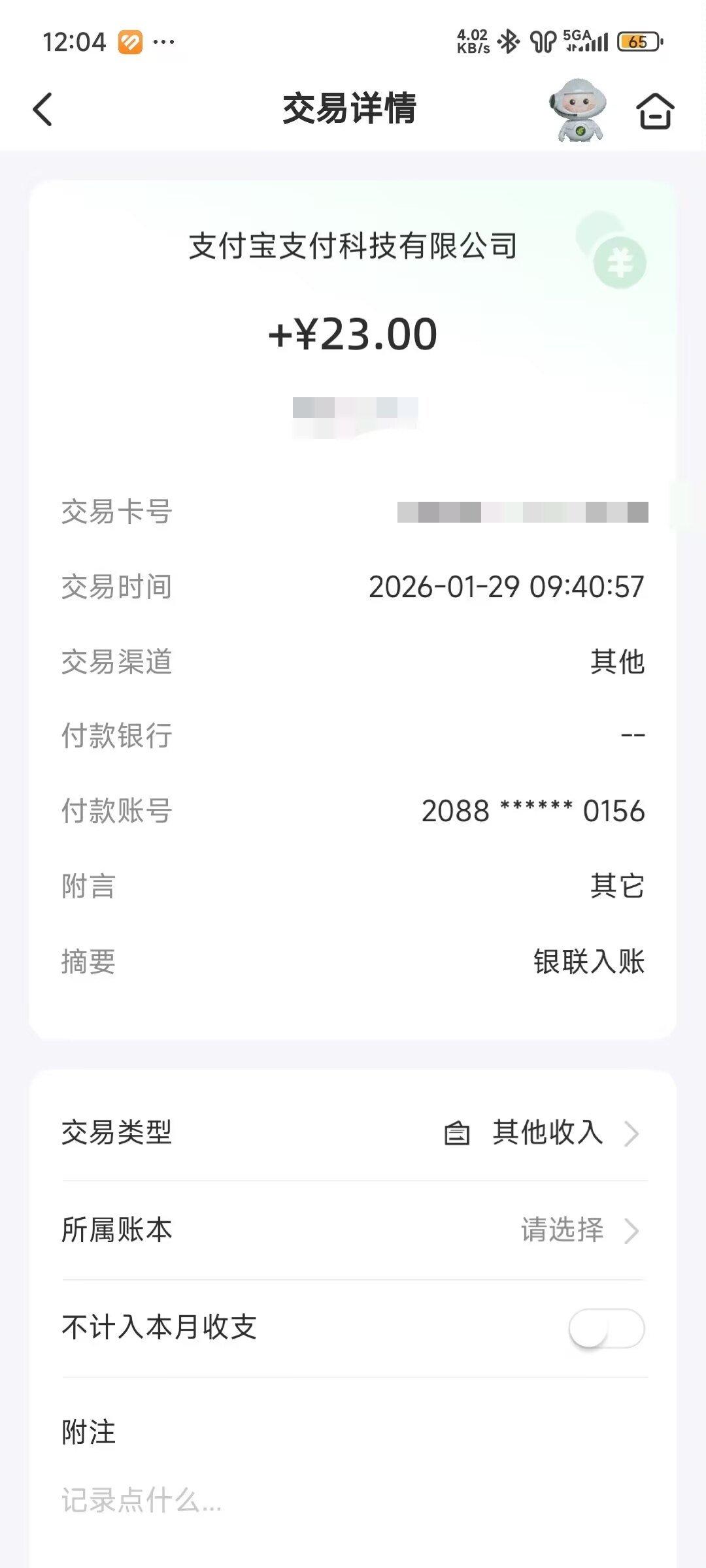706x1568 pixels.
Task: Go back from transaction details
Action: click(43, 109)
